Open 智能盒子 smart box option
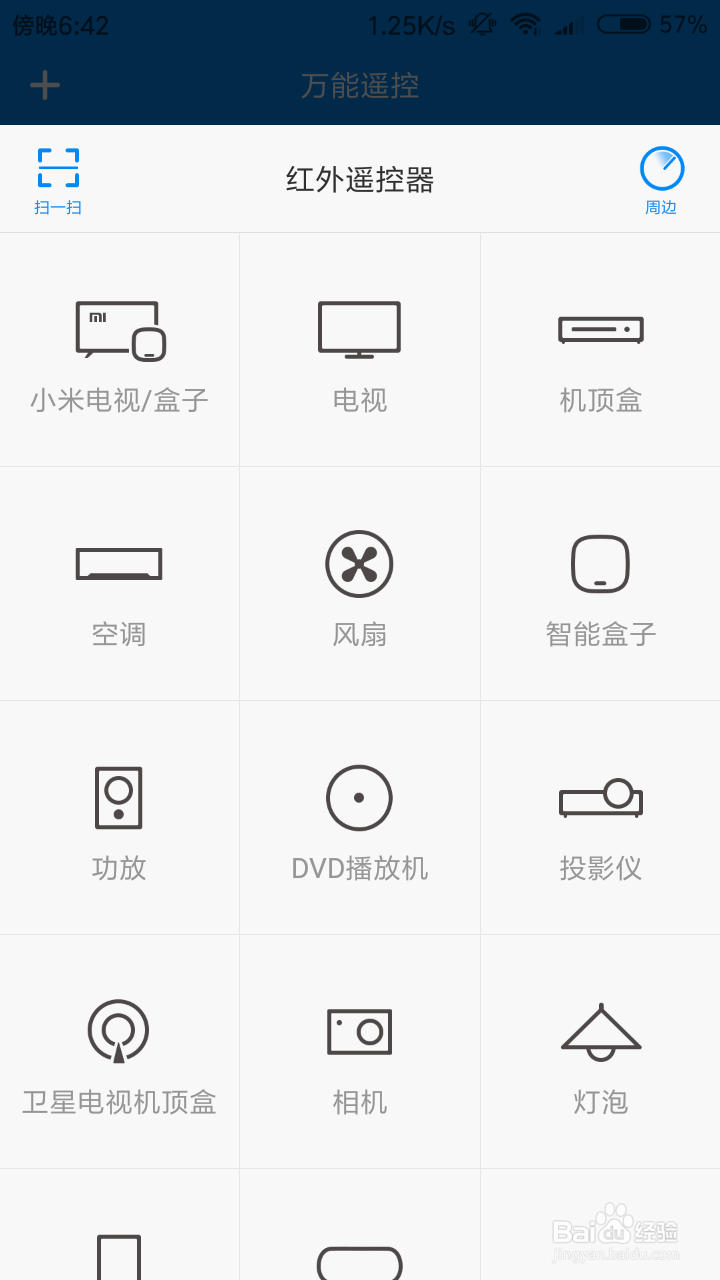 pyautogui.click(x=600, y=586)
